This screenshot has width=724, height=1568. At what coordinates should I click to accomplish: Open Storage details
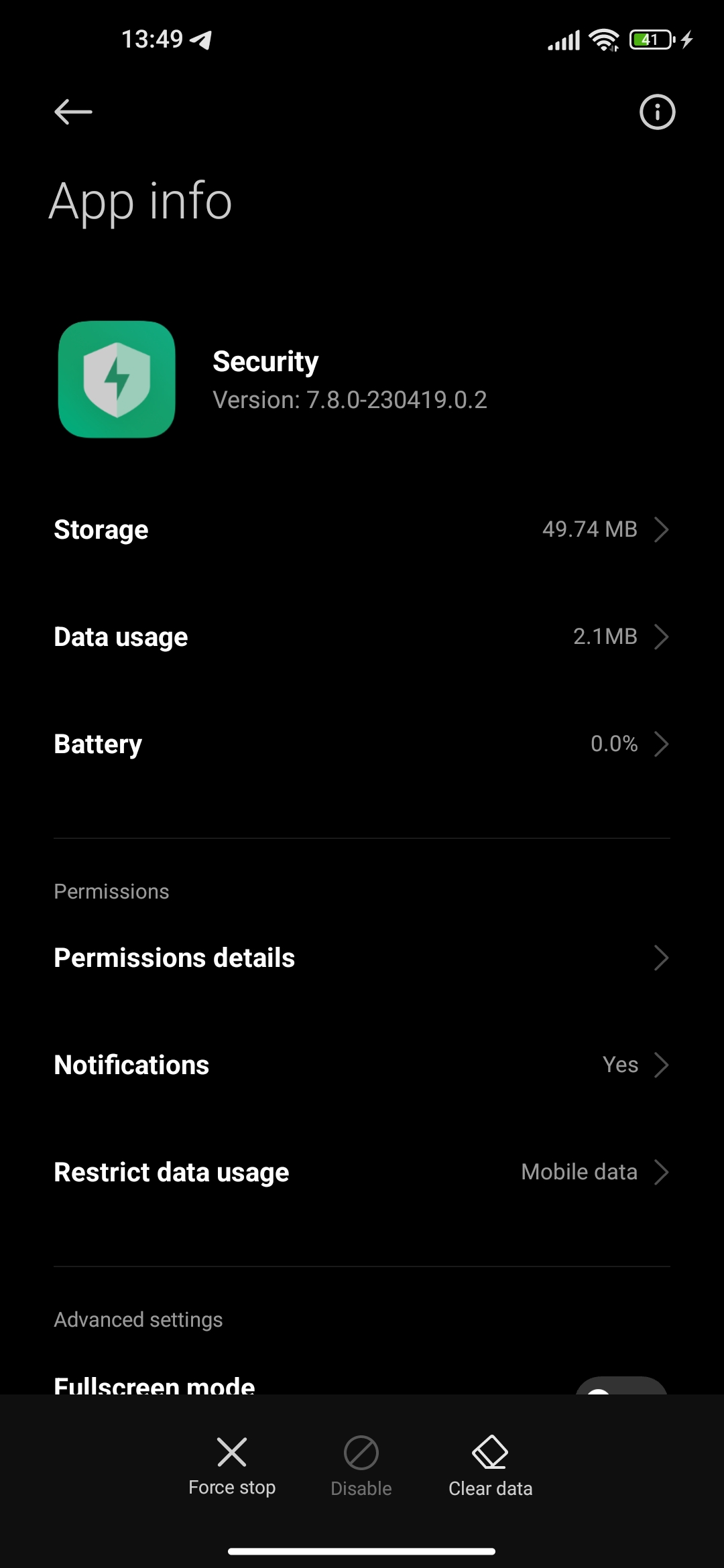coord(362,529)
